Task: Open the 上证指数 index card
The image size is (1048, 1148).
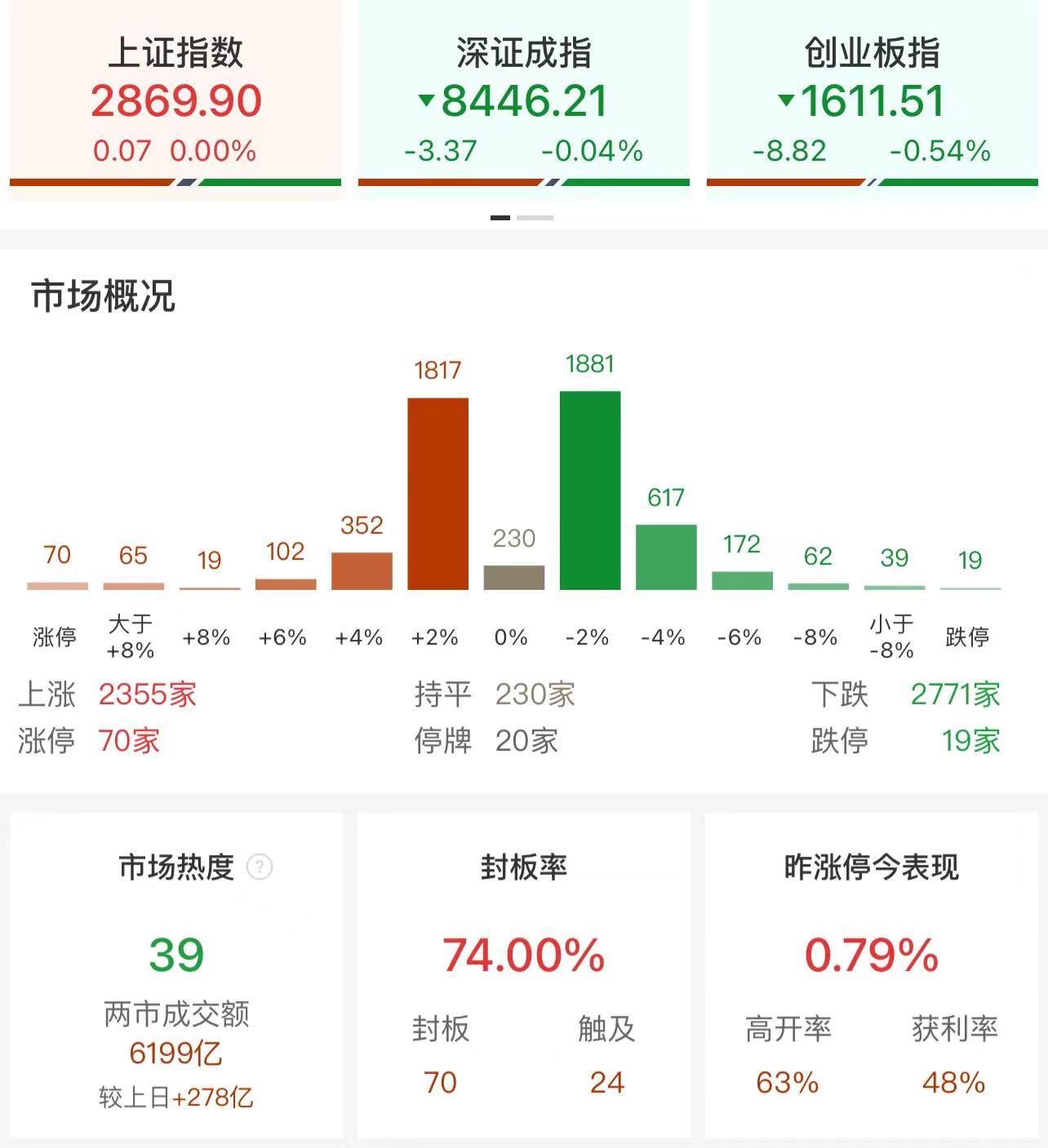Action: tap(175, 98)
